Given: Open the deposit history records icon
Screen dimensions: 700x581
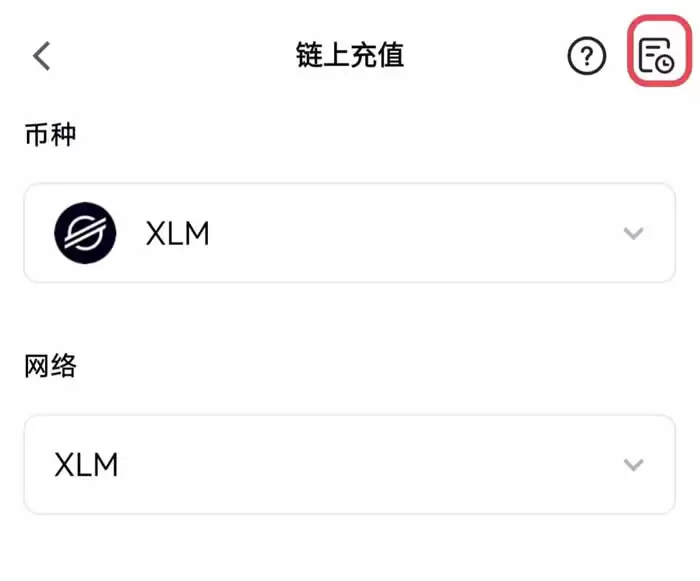Looking at the screenshot, I should tap(657, 56).
